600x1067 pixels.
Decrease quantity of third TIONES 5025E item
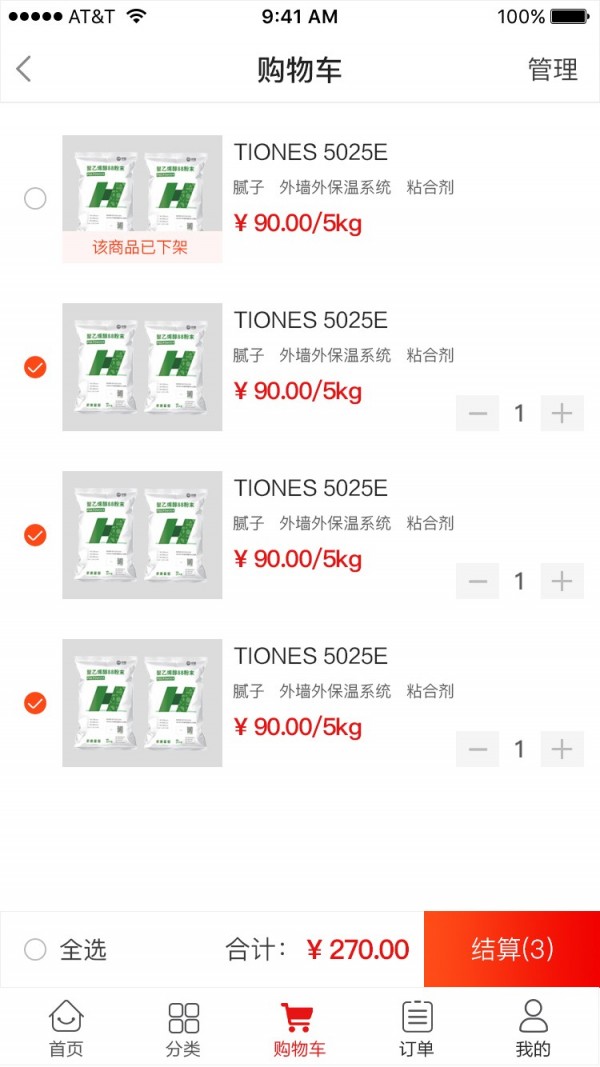[x=477, y=581]
